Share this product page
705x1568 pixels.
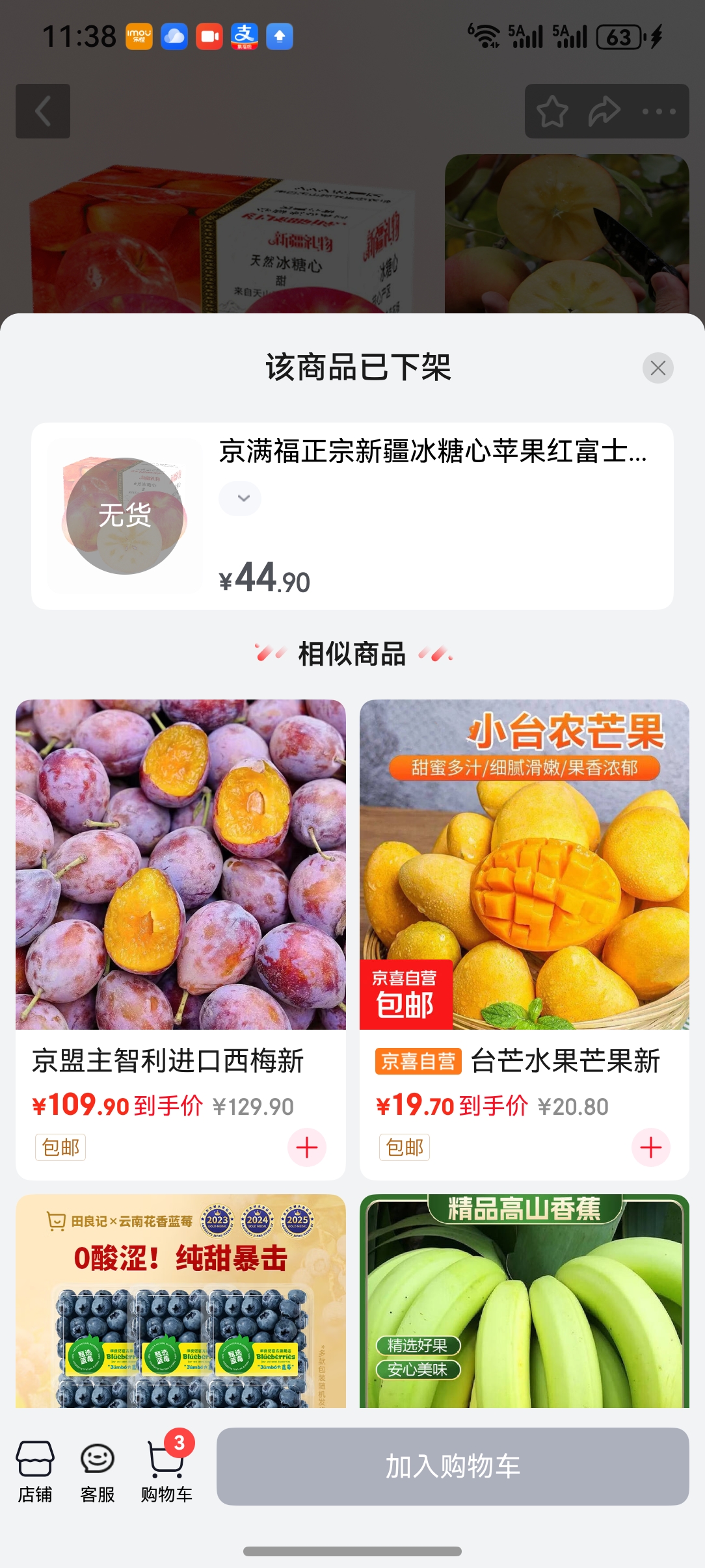604,111
